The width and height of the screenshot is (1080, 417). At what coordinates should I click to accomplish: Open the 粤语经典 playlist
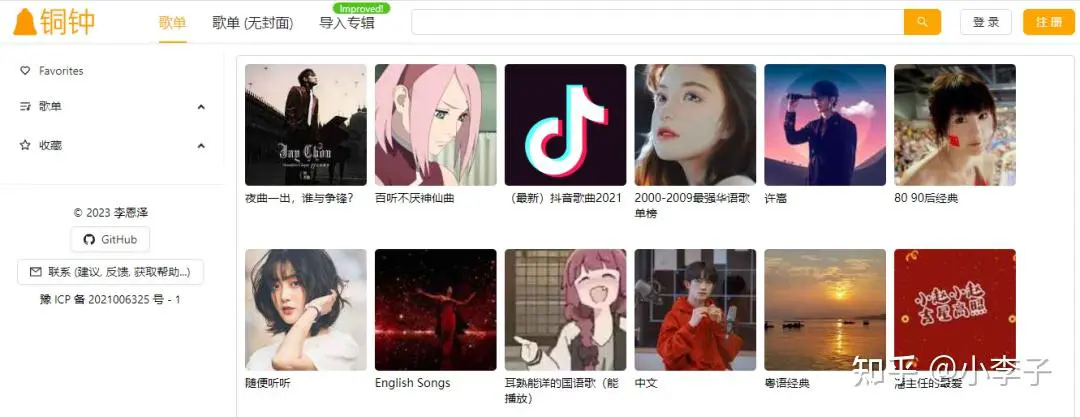click(x=825, y=310)
